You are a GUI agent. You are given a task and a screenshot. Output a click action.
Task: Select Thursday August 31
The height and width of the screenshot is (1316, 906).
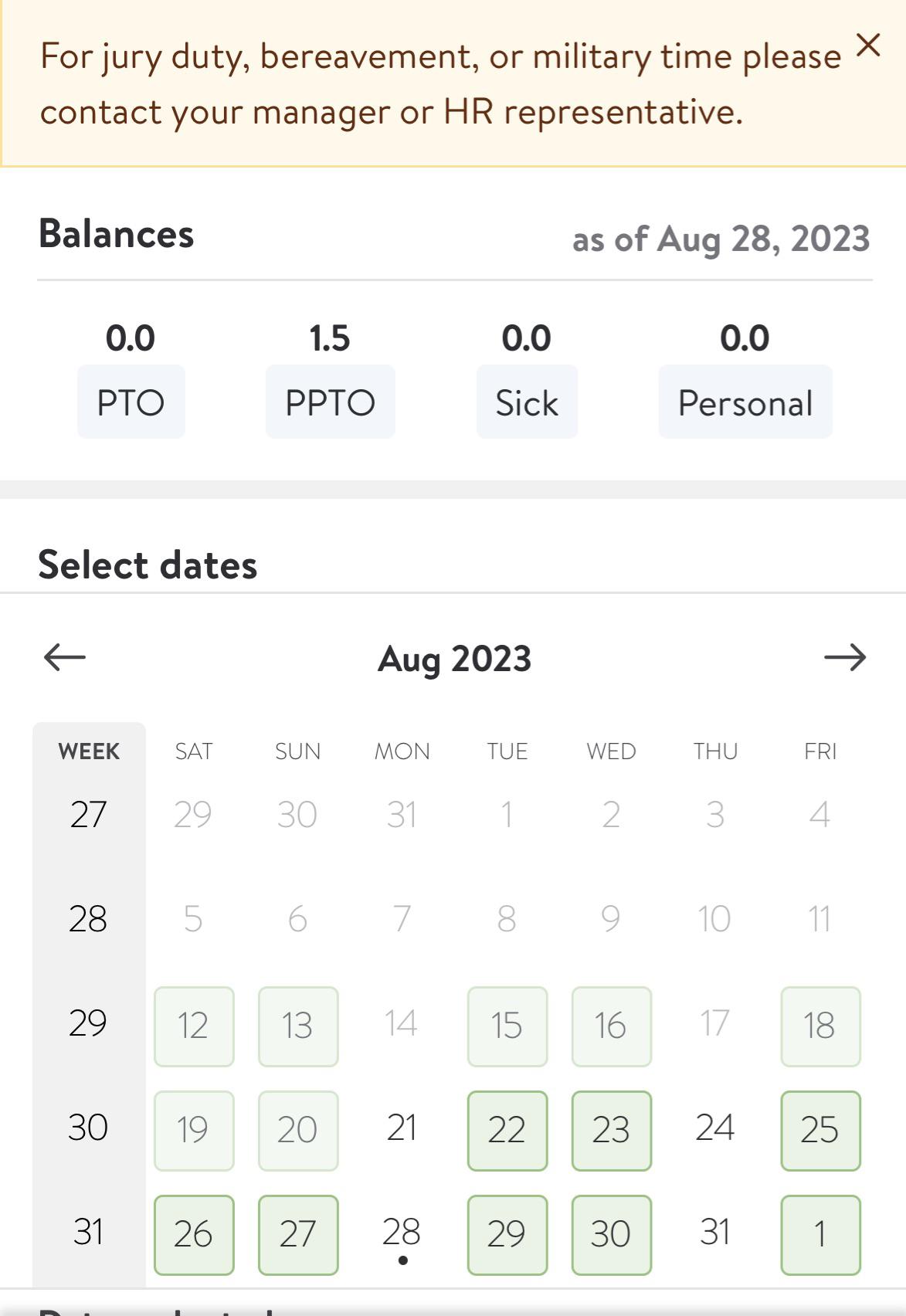[x=715, y=1233]
